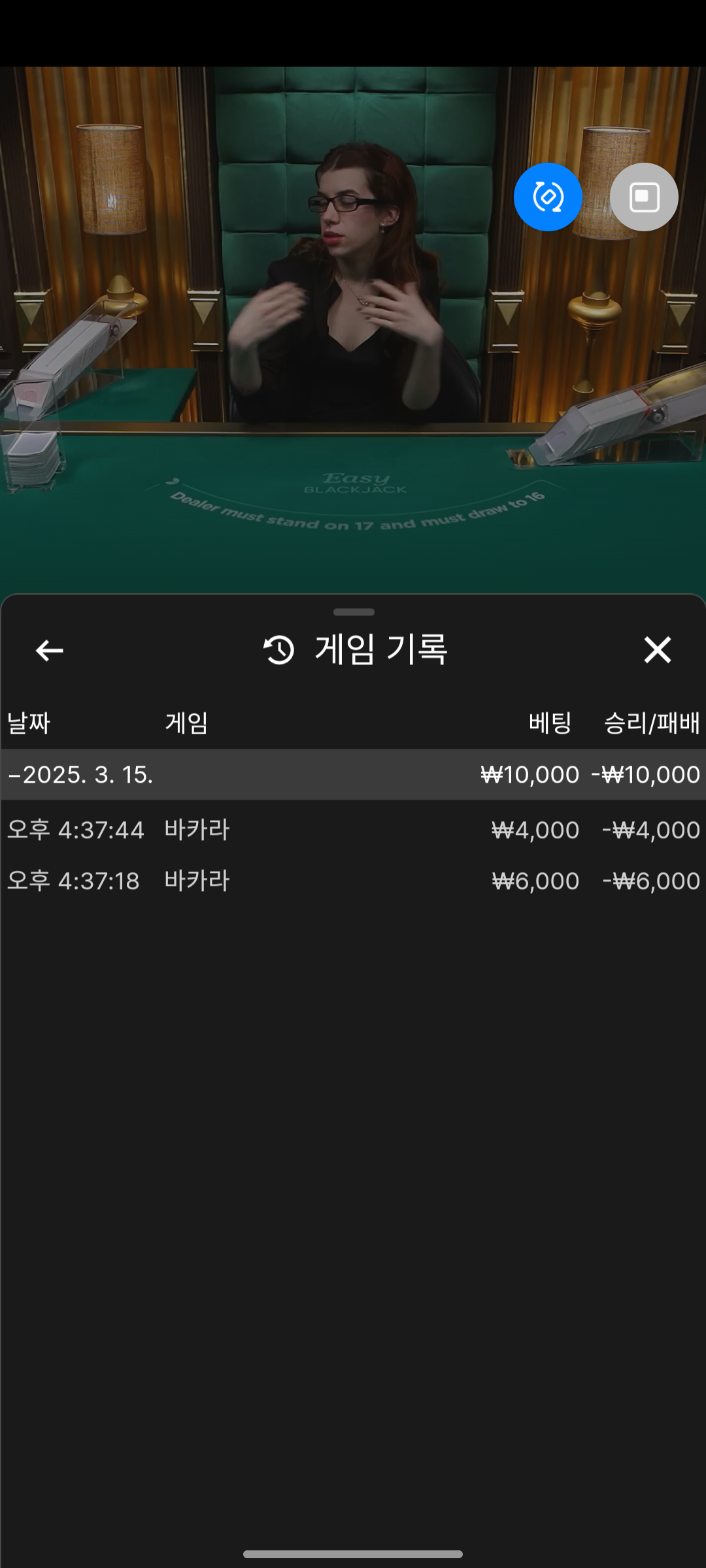The image size is (706, 1568).
Task: Open the 오후 4:37:18 바카라 record
Action: coord(353,881)
